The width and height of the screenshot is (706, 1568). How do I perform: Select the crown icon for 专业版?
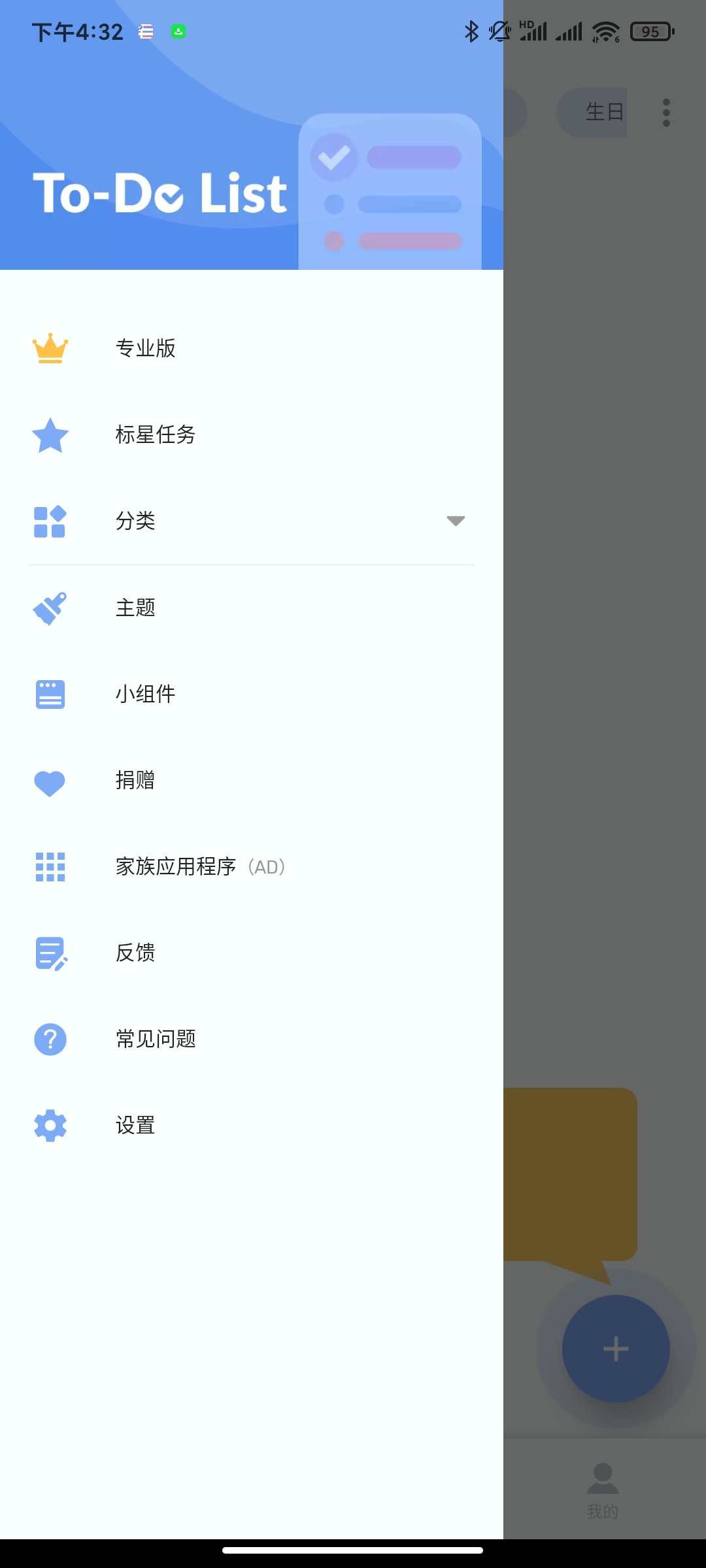(x=50, y=348)
